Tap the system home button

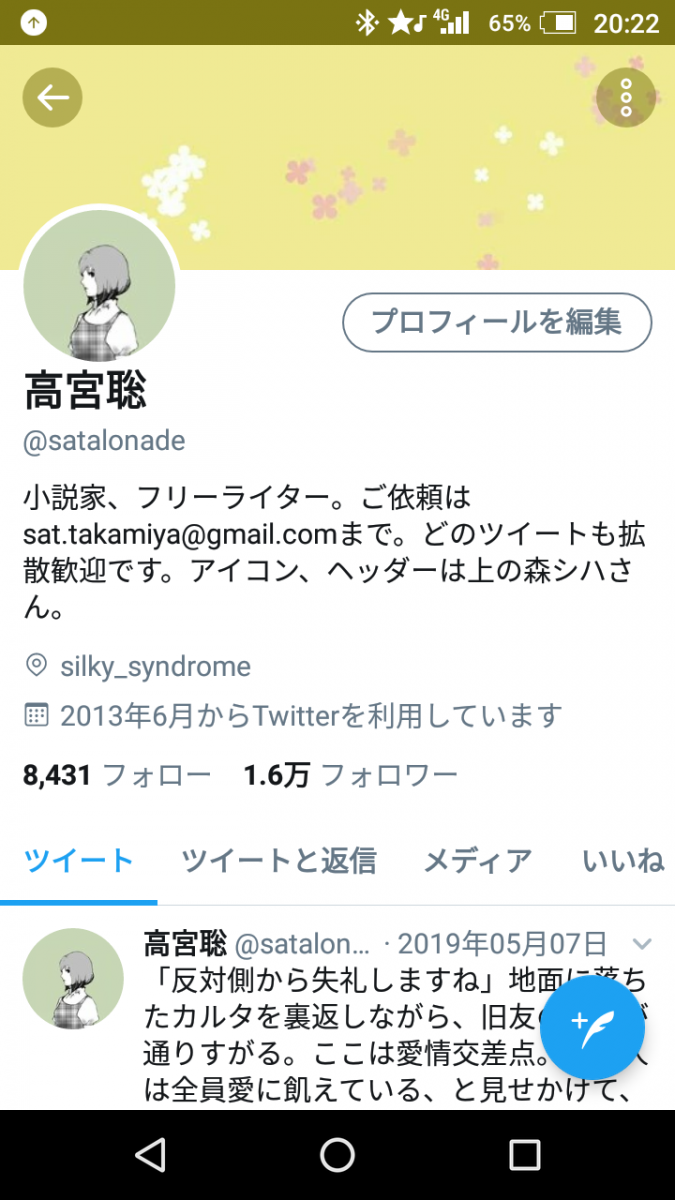[x=337, y=1155]
